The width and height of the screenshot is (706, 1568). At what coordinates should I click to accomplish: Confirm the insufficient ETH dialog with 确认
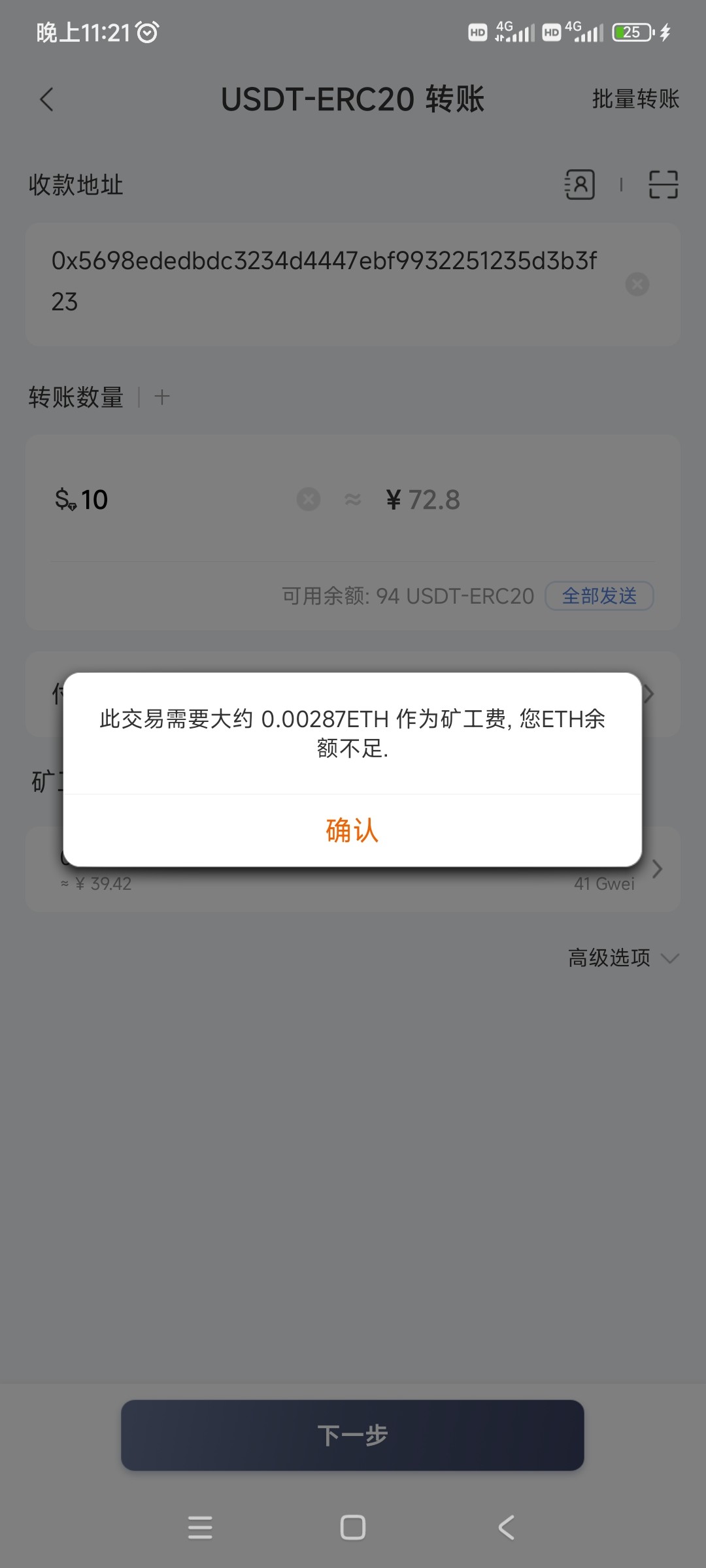click(x=352, y=830)
